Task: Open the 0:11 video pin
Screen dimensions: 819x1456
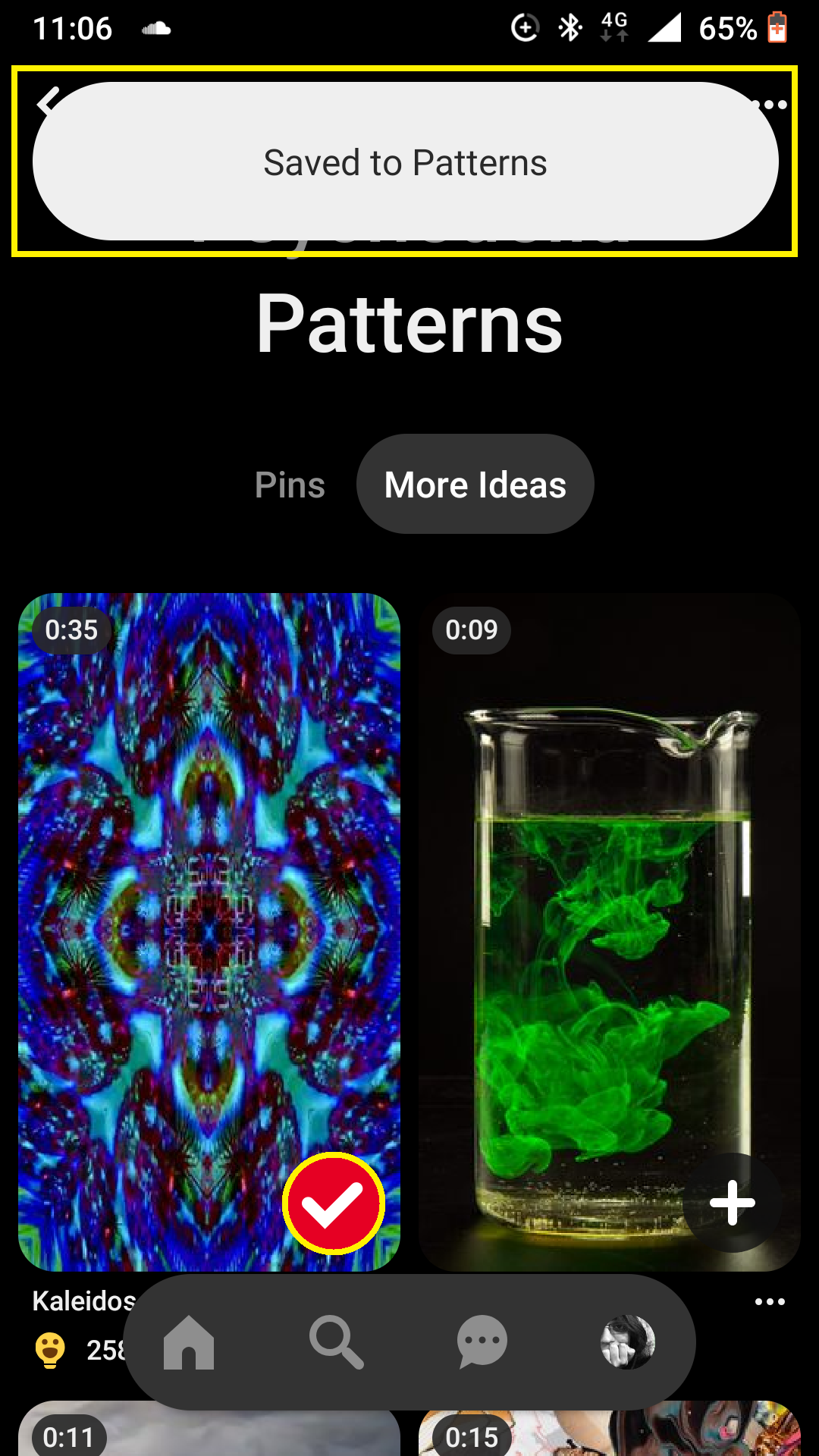Action: 209,1429
